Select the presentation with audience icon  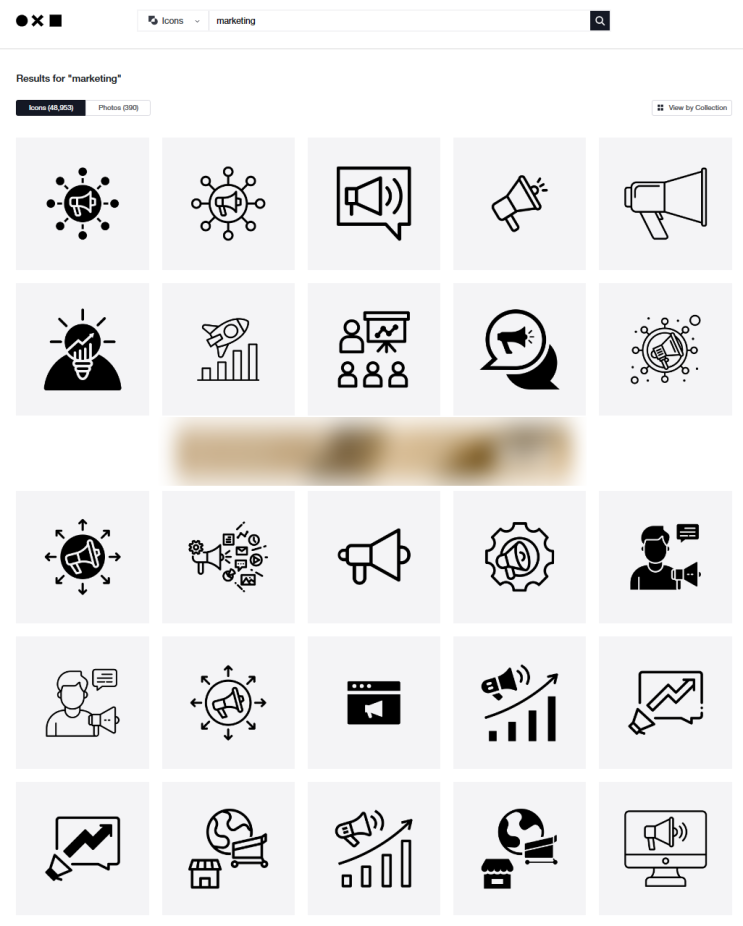(373, 348)
